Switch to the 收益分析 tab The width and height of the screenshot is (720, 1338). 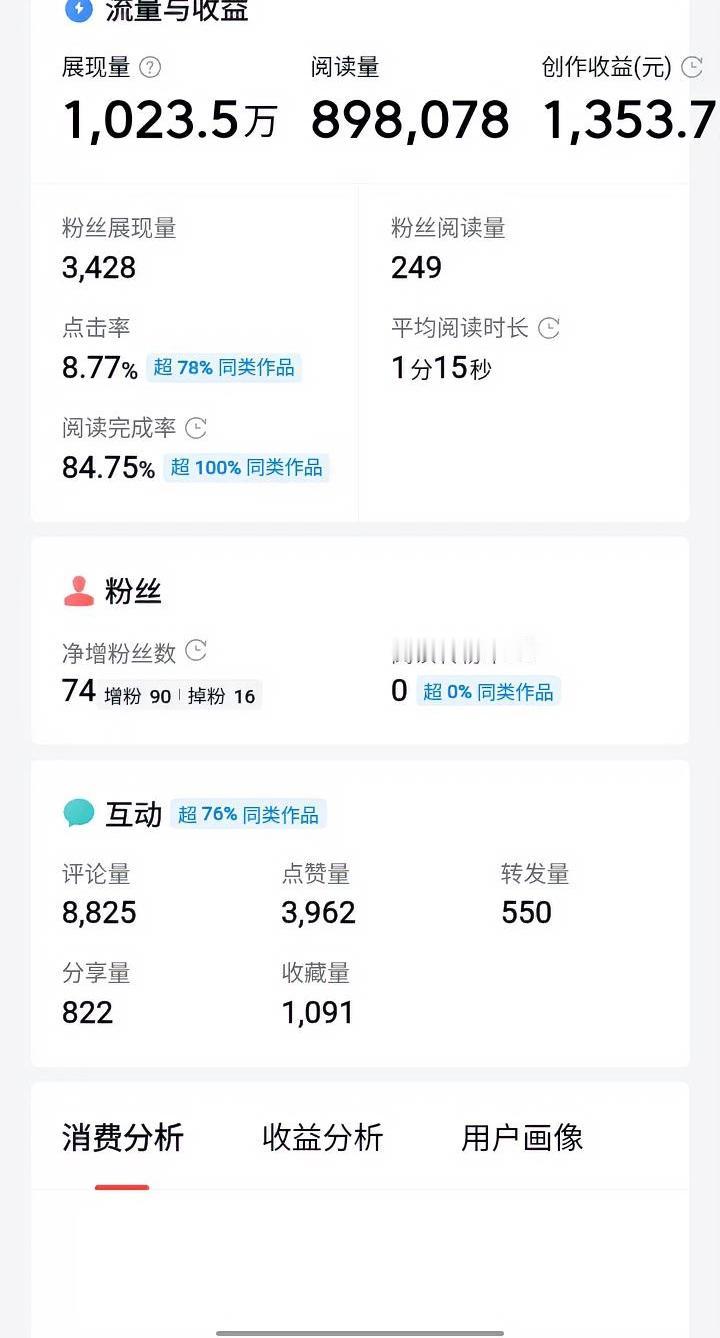pyautogui.click(x=323, y=1138)
